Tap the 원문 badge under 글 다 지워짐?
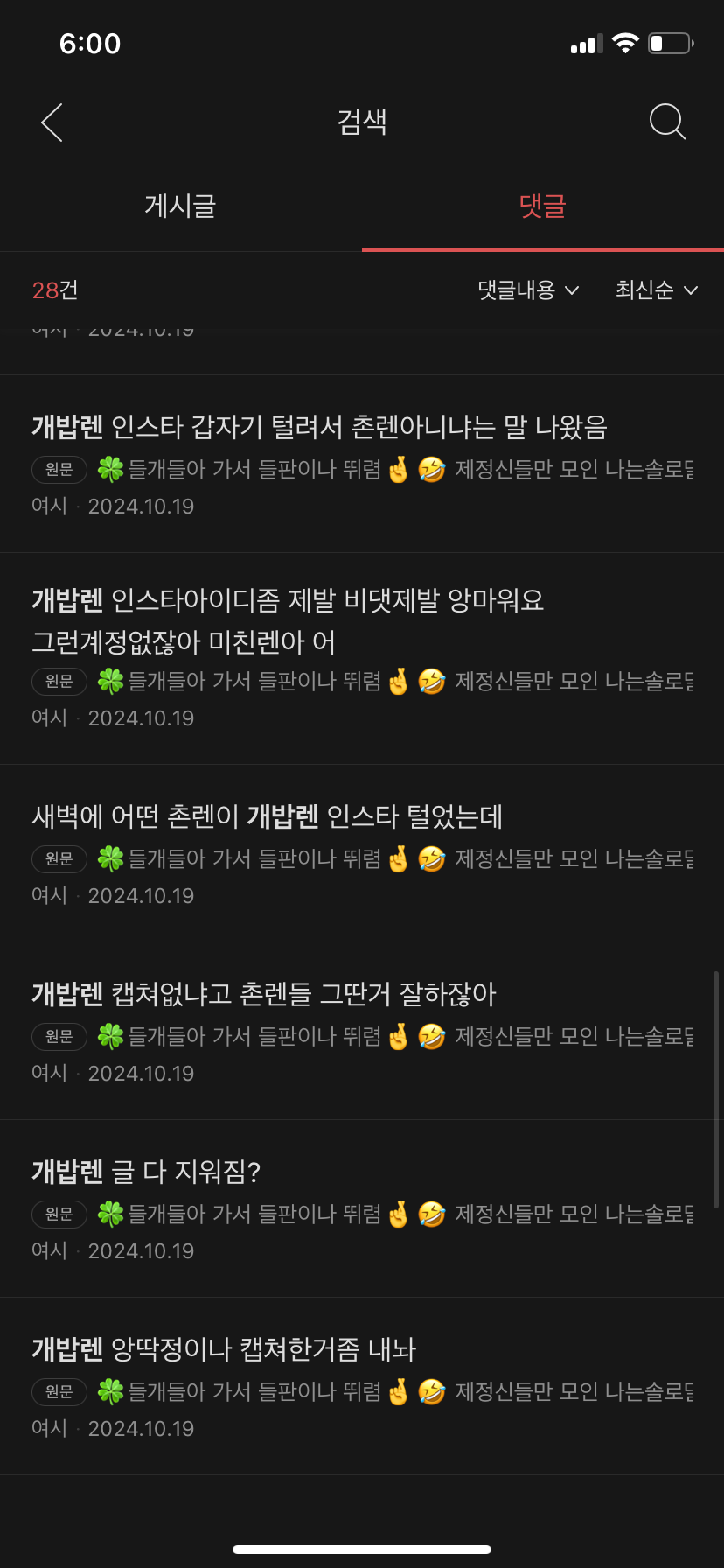The width and height of the screenshot is (724, 1568). click(59, 1214)
